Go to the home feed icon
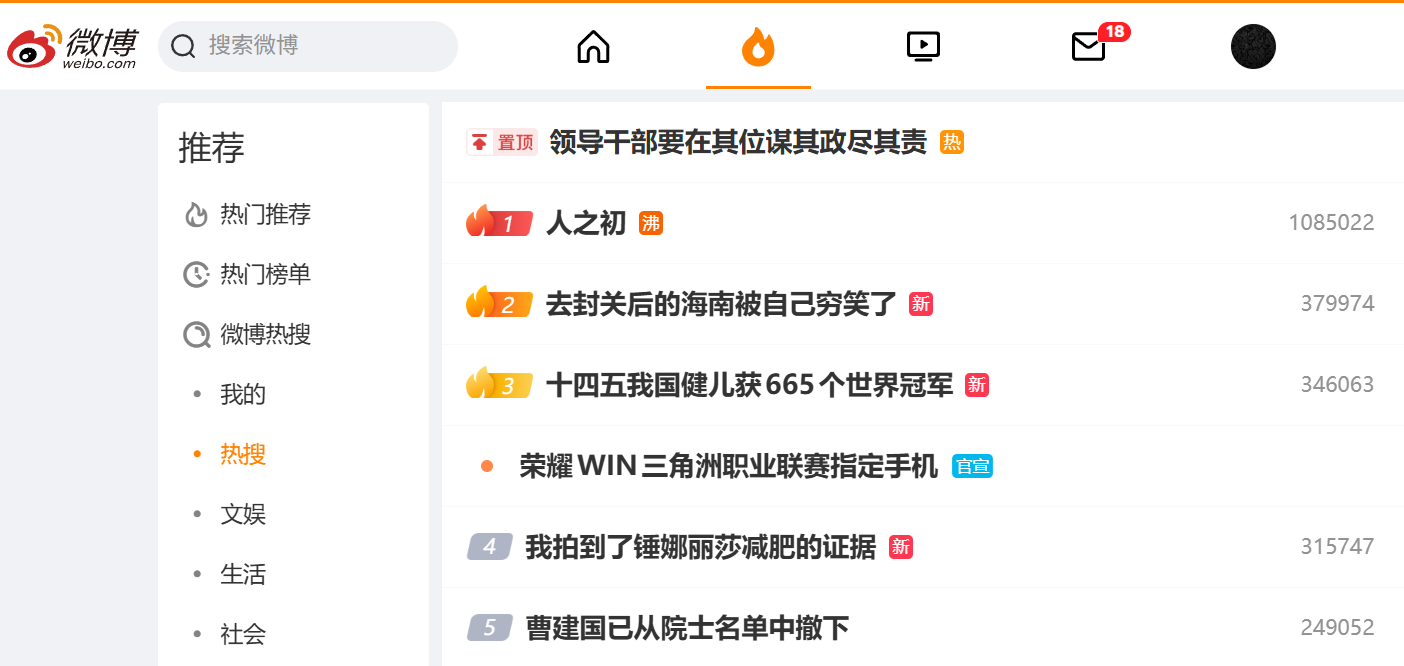Image resolution: width=1404 pixels, height=666 pixels. [593, 46]
